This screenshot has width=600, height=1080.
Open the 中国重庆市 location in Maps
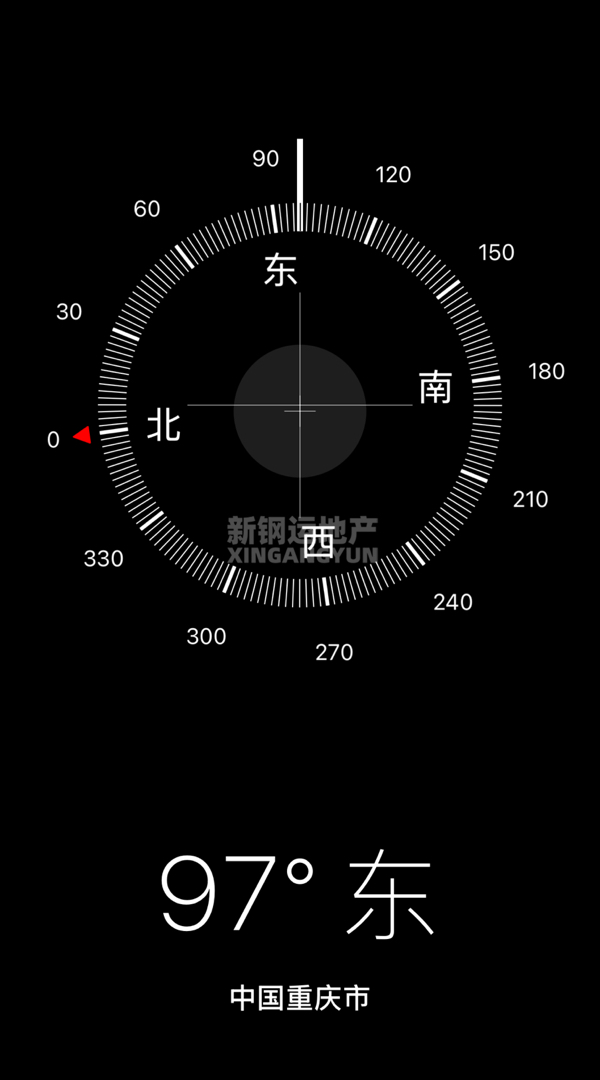coord(300,997)
